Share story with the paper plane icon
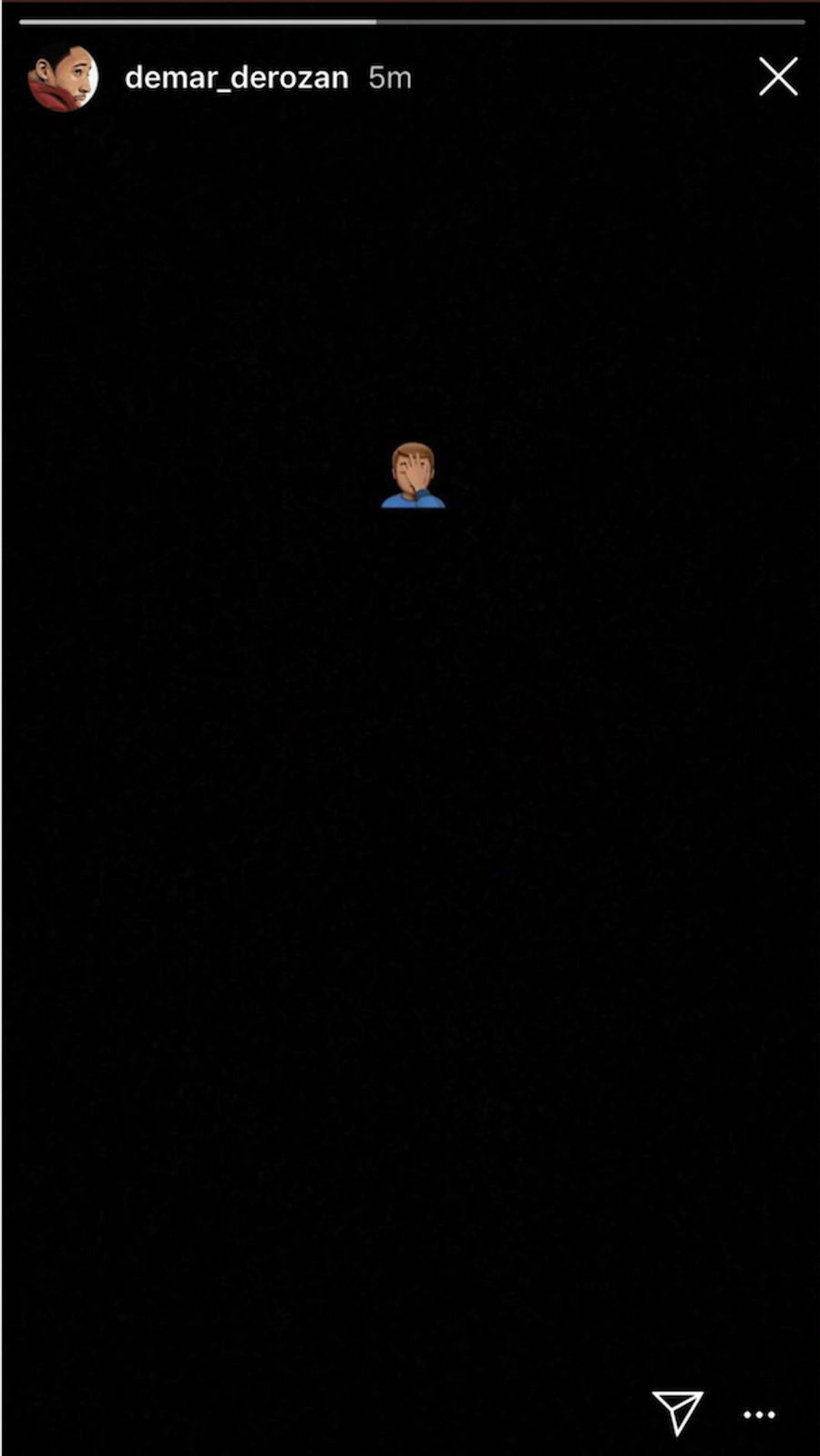 (x=677, y=1411)
